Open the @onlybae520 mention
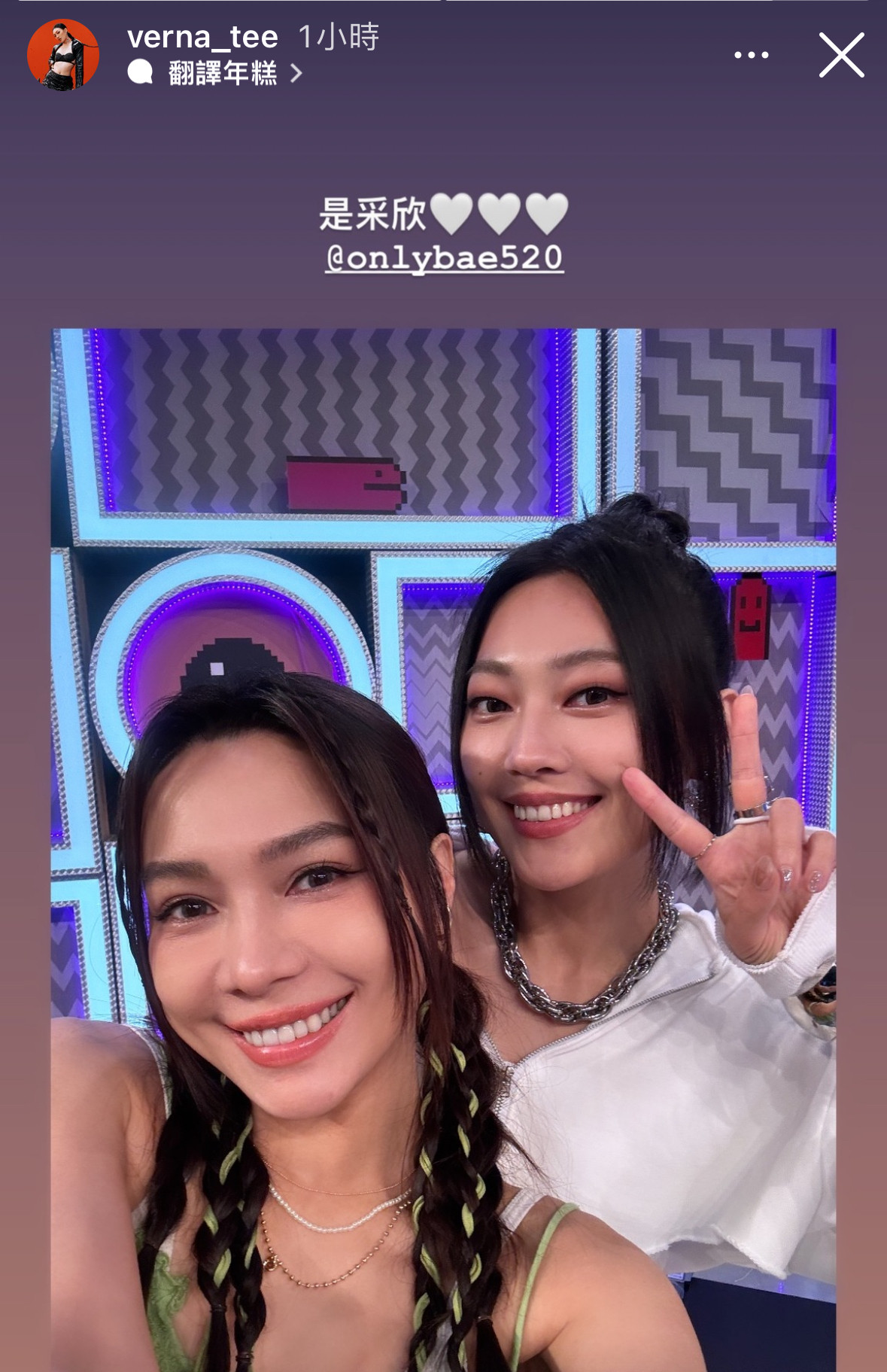Screen dimensions: 887x1372 pyautogui.click(x=444, y=258)
